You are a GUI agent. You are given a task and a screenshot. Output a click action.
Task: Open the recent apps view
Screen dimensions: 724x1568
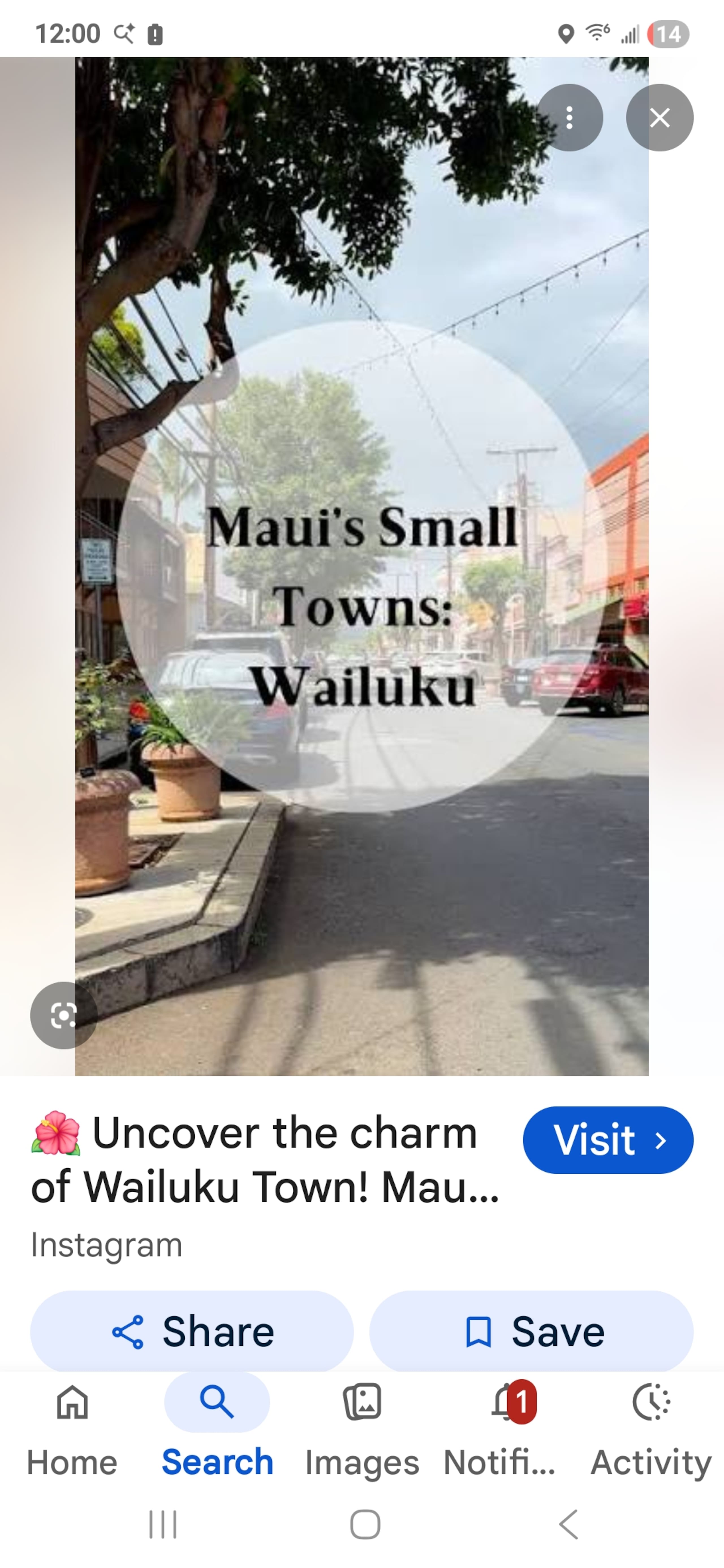click(x=163, y=1525)
